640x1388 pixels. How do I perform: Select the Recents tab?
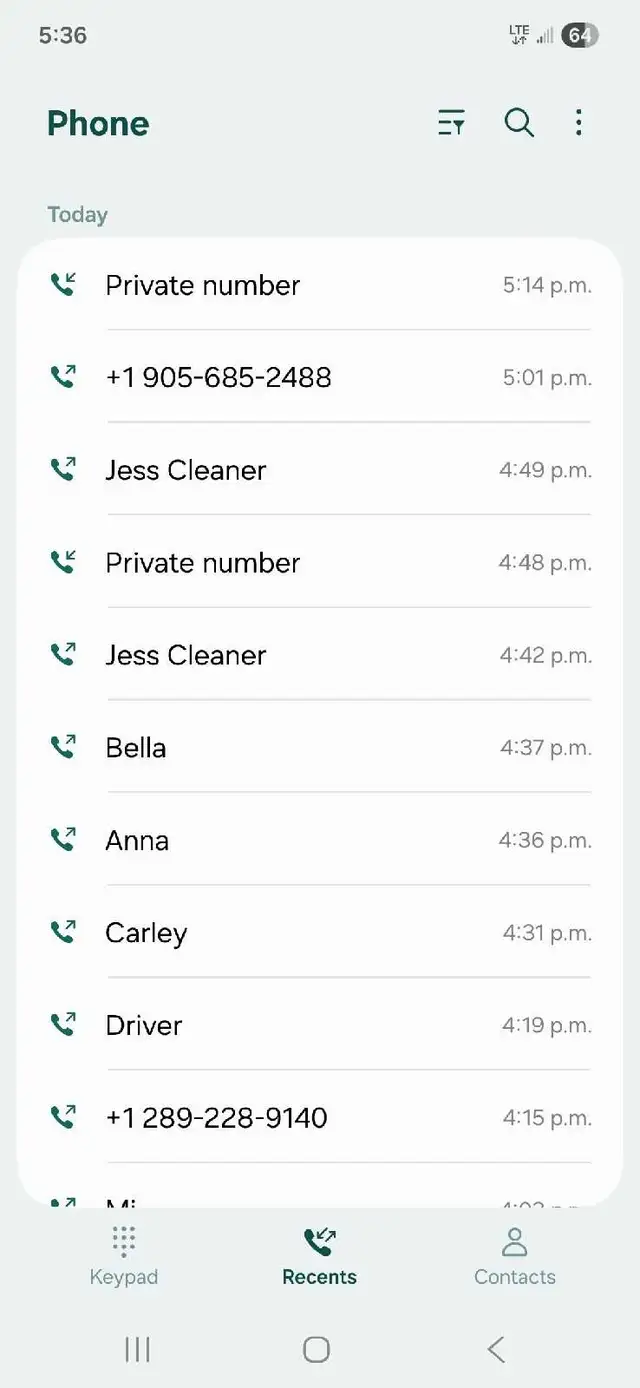tap(319, 1255)
